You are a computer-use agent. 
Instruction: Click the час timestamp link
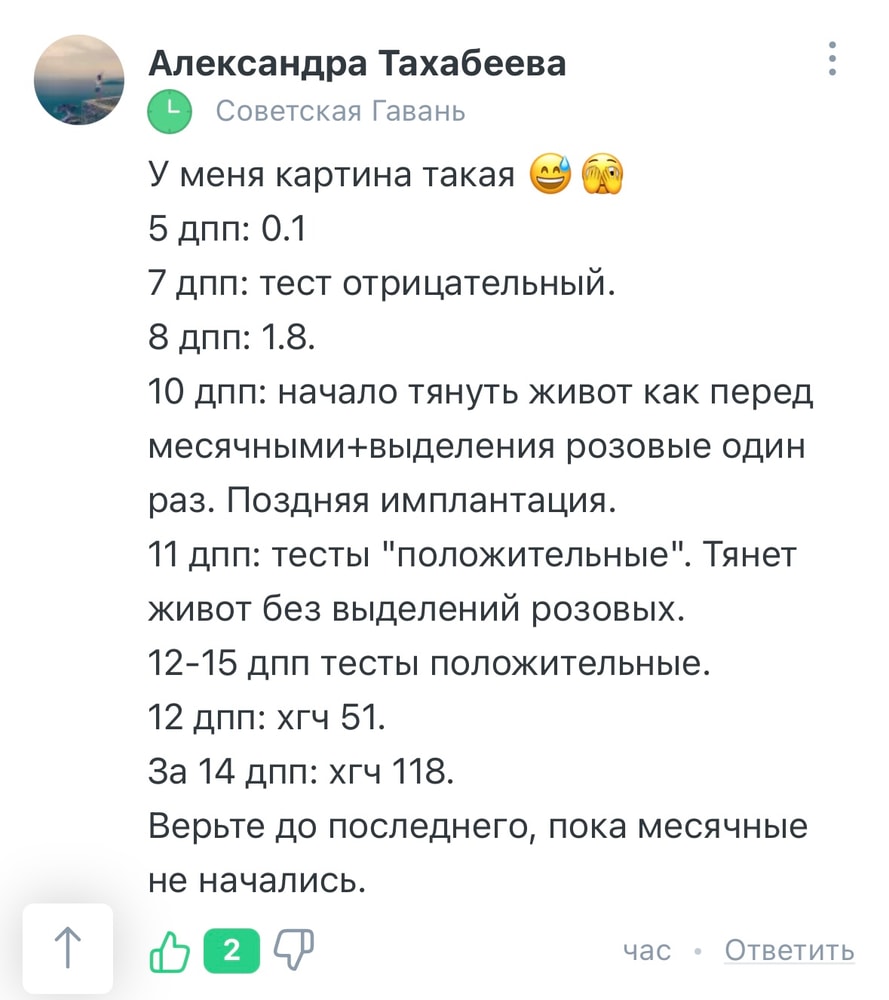(x=648, y=950)
